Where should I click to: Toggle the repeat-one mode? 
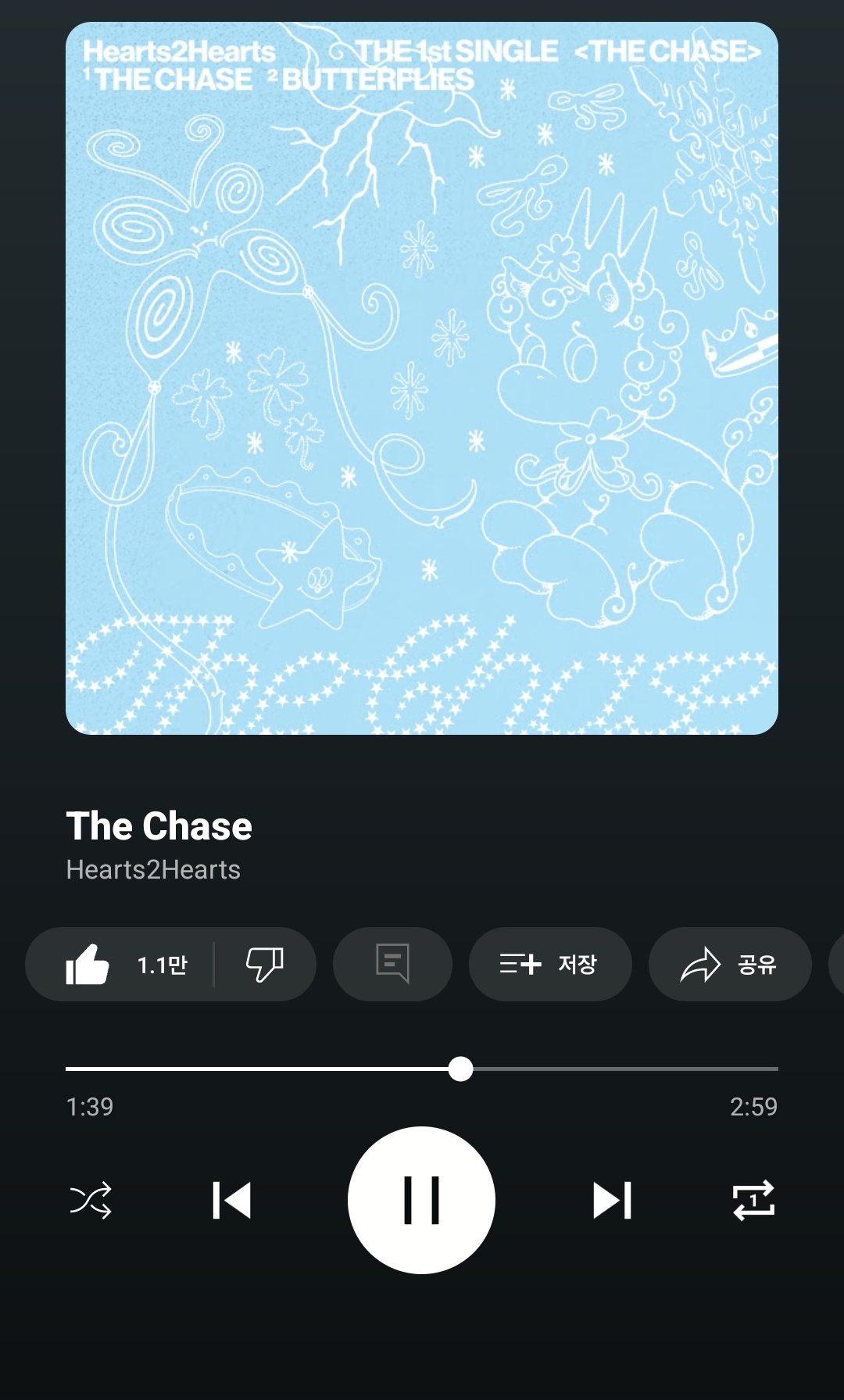point(753,1200)
